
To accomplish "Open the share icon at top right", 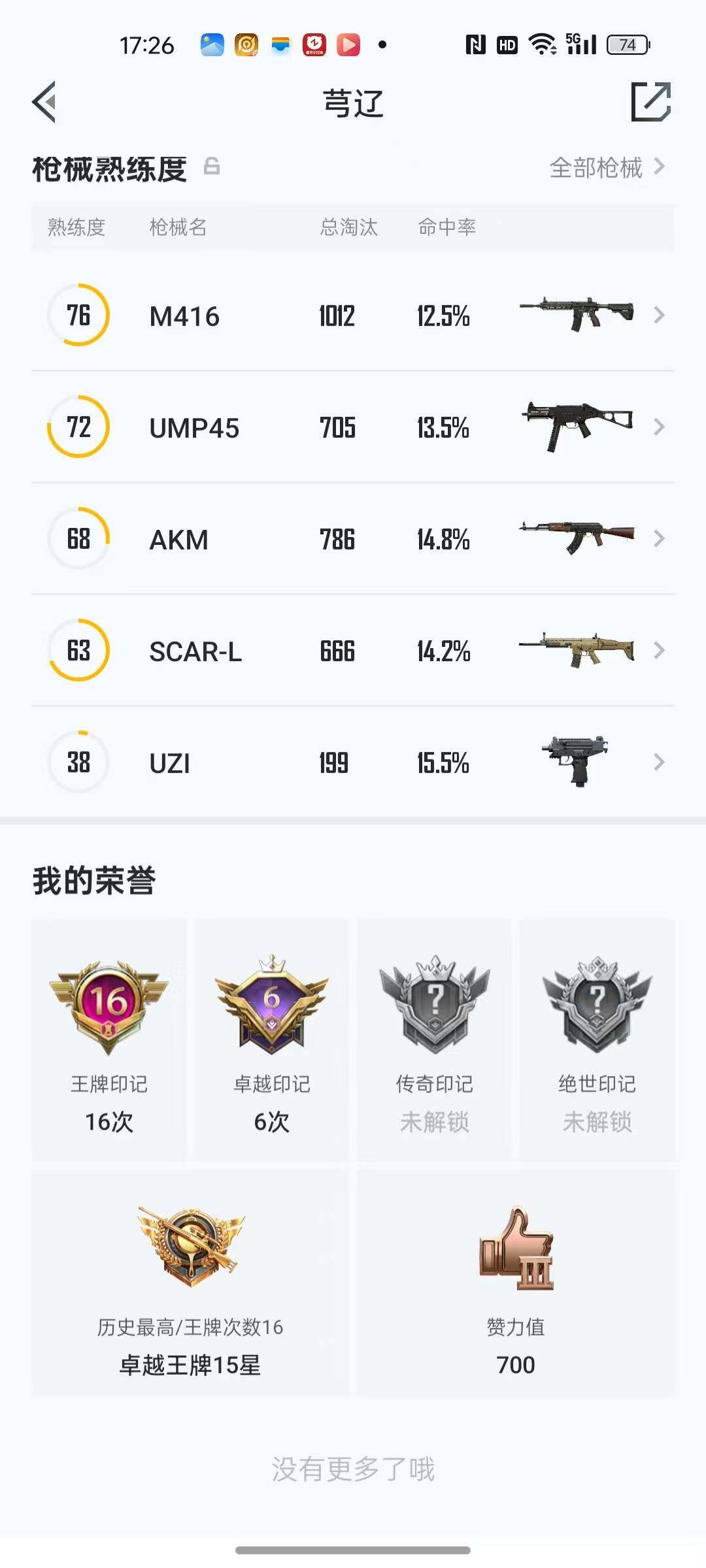I will 651,103.
